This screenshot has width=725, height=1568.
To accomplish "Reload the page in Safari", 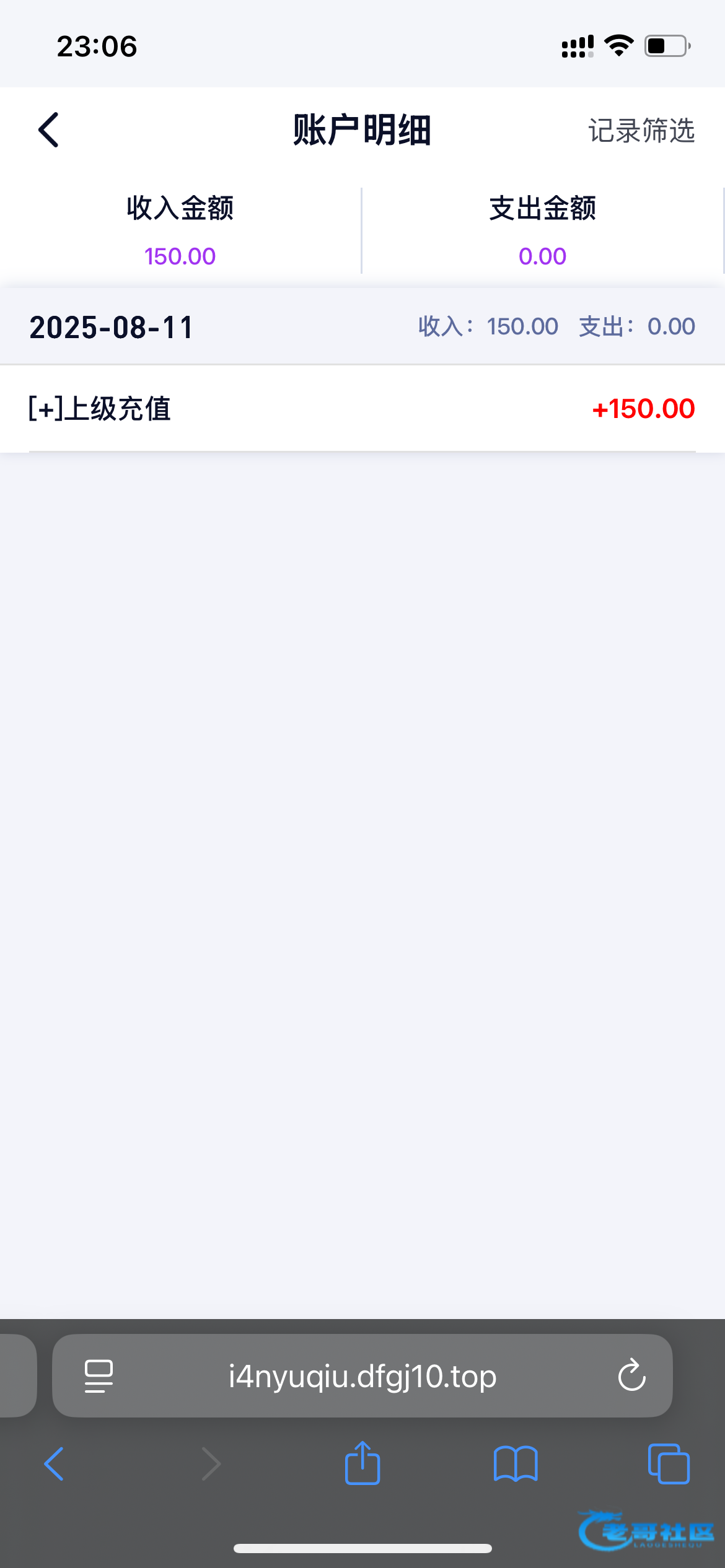I will (631, 1375).
